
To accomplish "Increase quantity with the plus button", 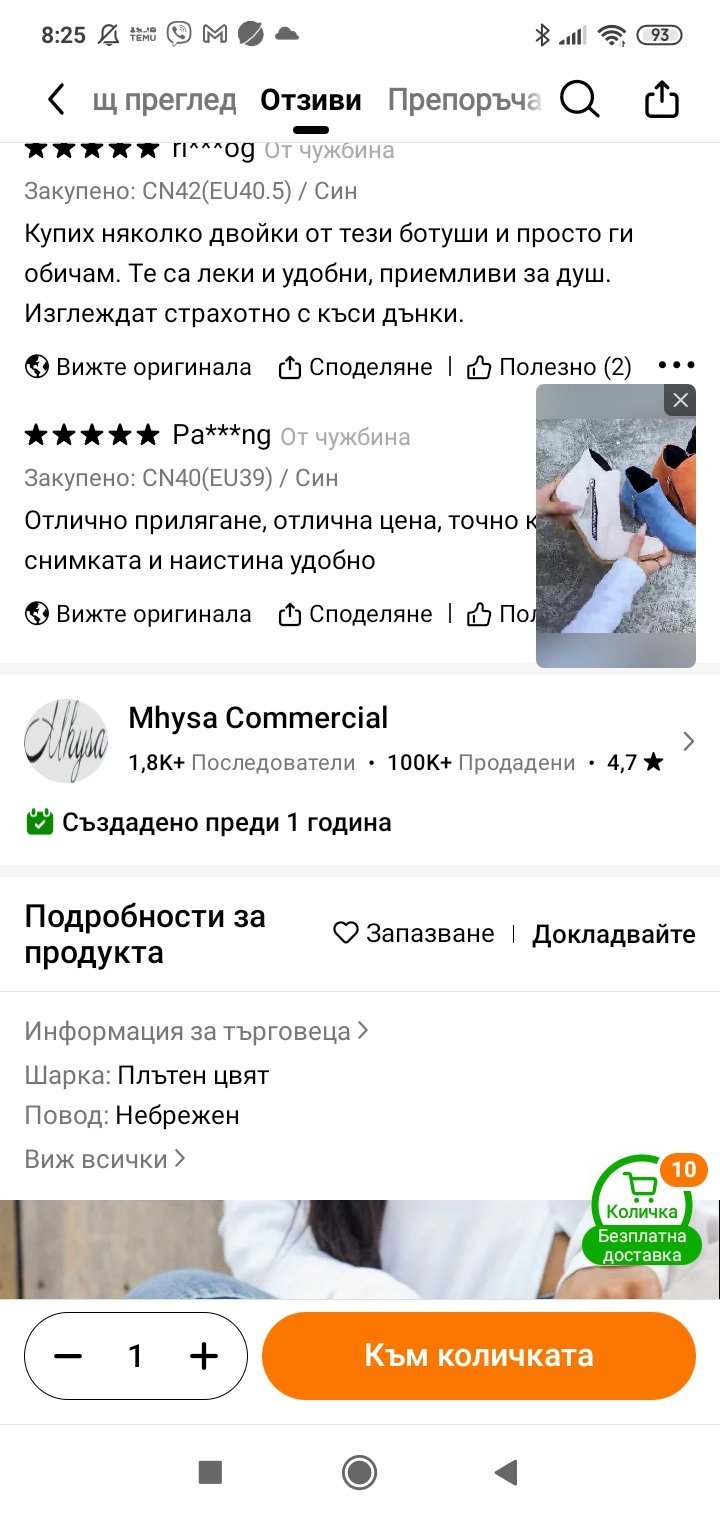I will [x=204, y=1356].
